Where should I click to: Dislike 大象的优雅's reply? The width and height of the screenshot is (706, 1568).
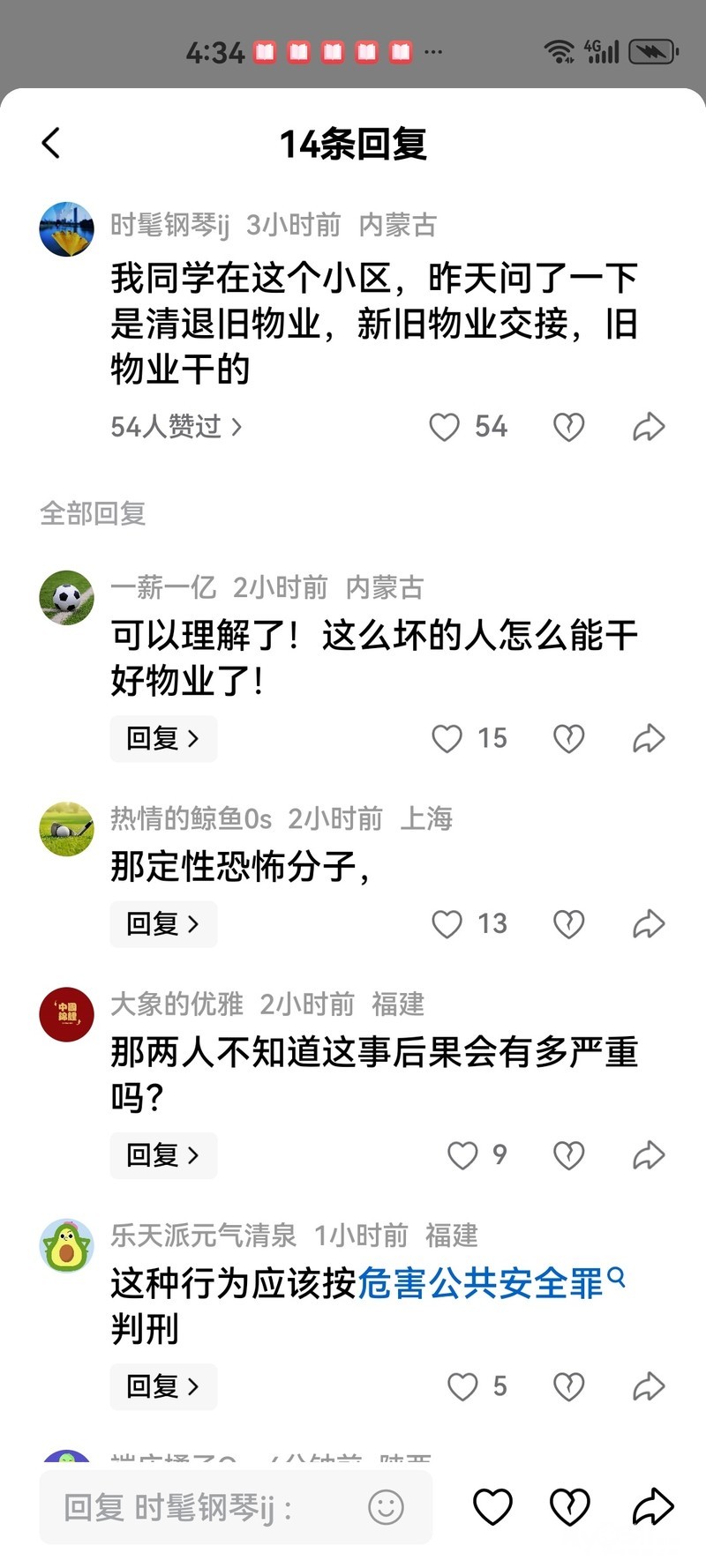568,1155
